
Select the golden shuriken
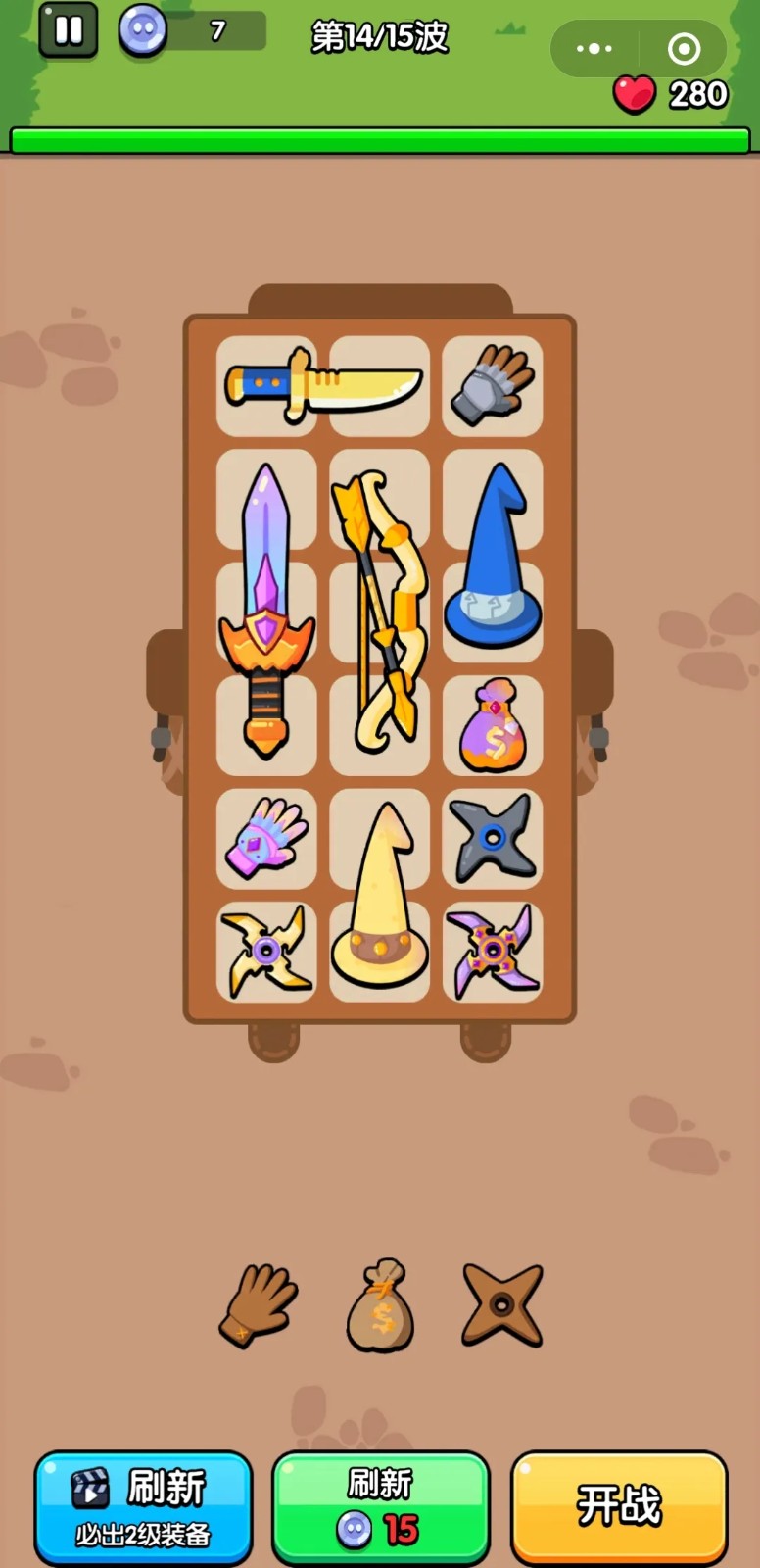coord(266,952)
